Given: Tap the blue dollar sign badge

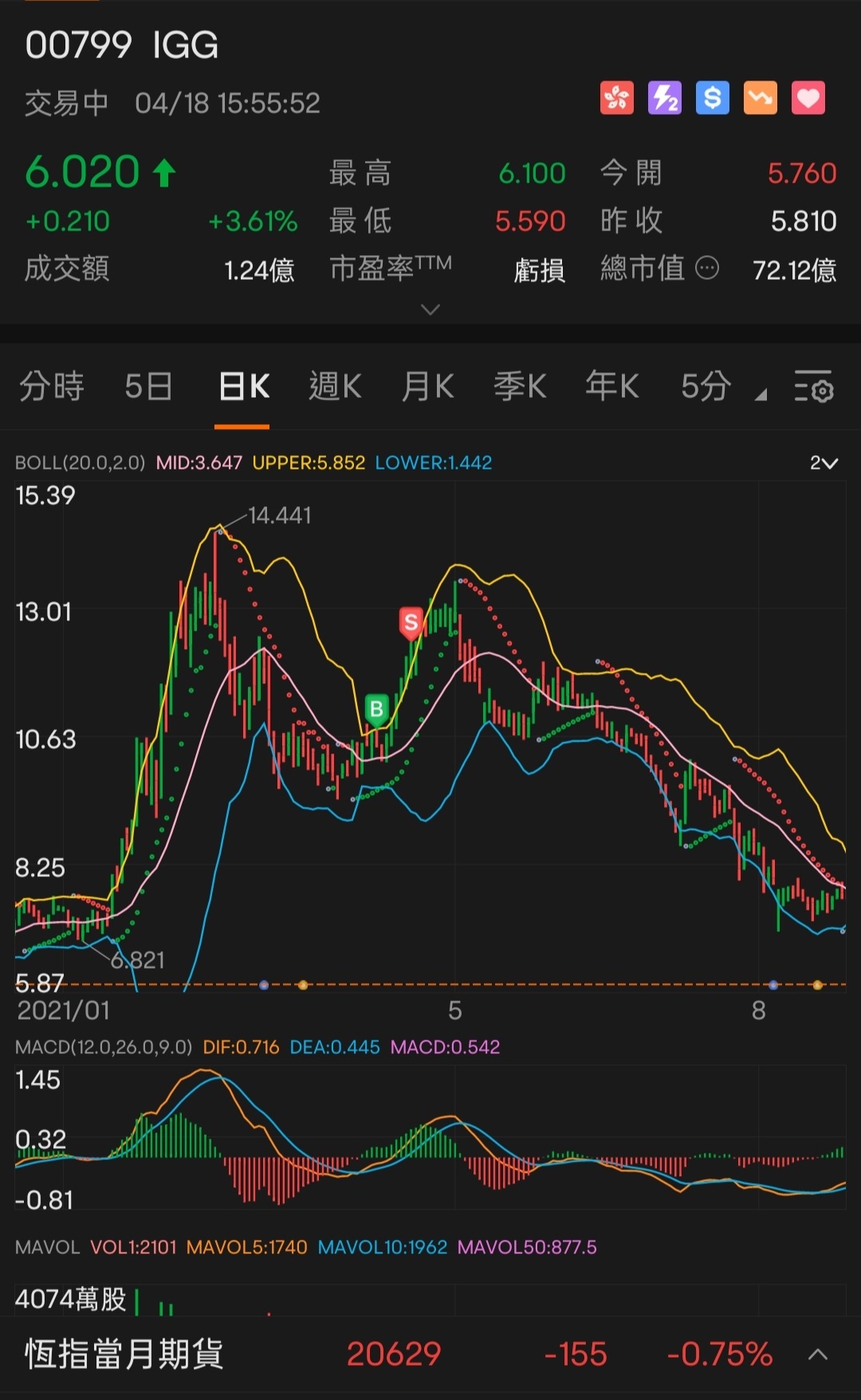Looking at the screenshot, I should click(712, 98).
